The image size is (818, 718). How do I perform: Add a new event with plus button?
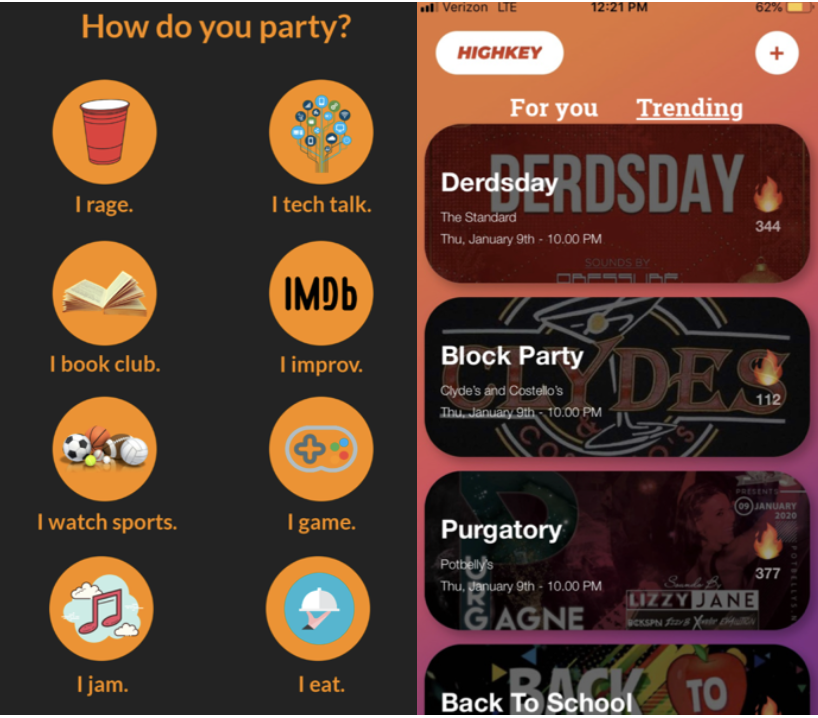(x=776, y=53)
